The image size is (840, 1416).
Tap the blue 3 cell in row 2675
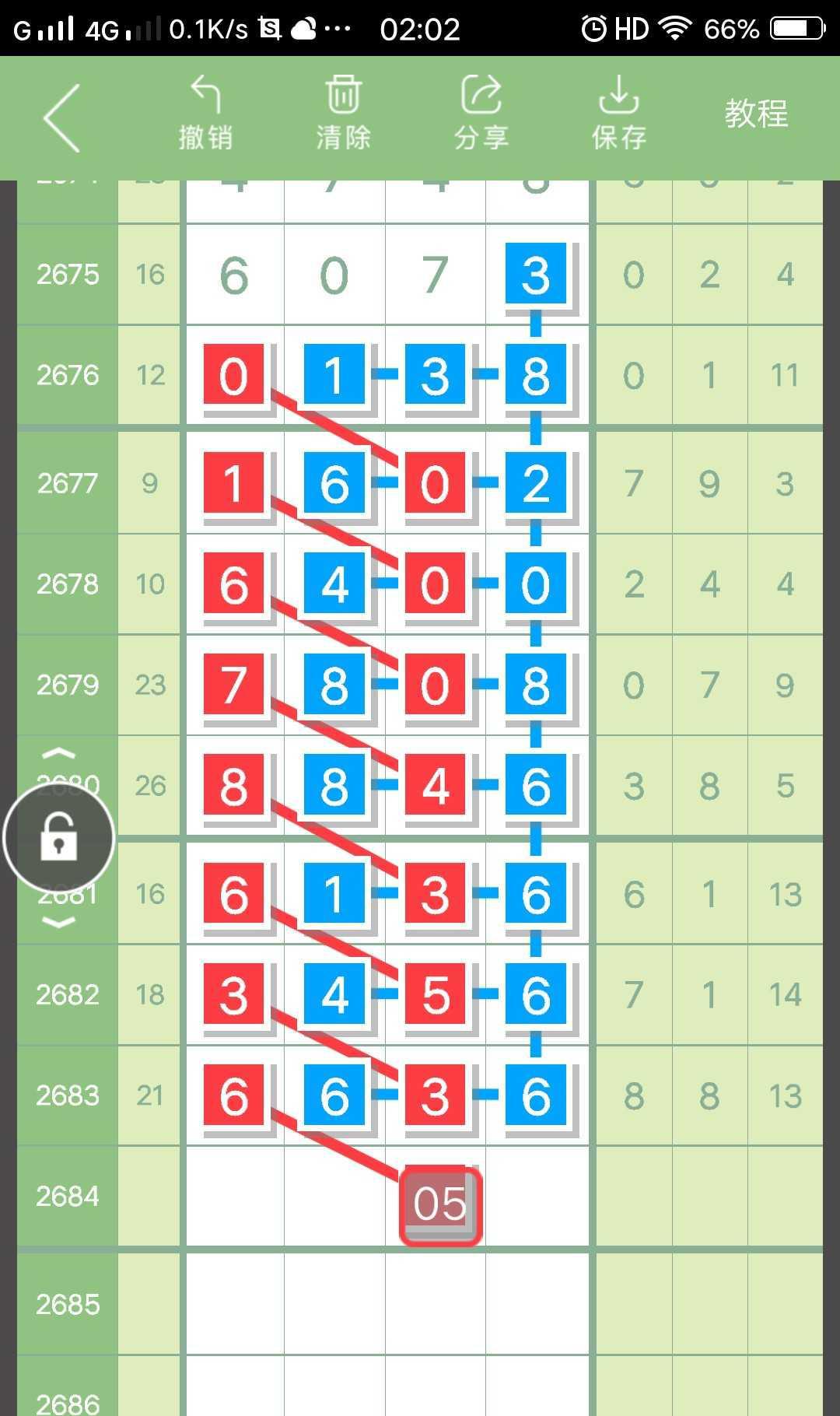pos(536,275)
